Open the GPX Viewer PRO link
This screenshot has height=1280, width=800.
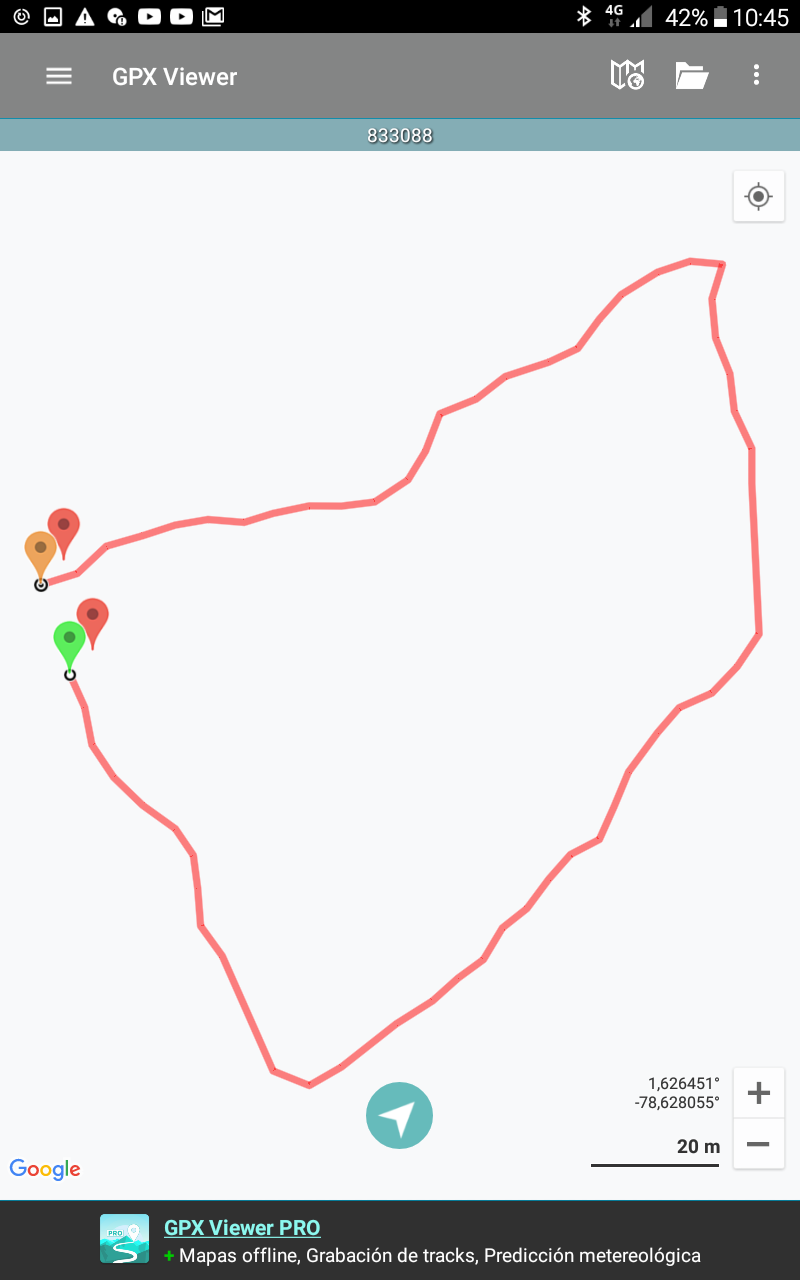tap(242, 1228)
